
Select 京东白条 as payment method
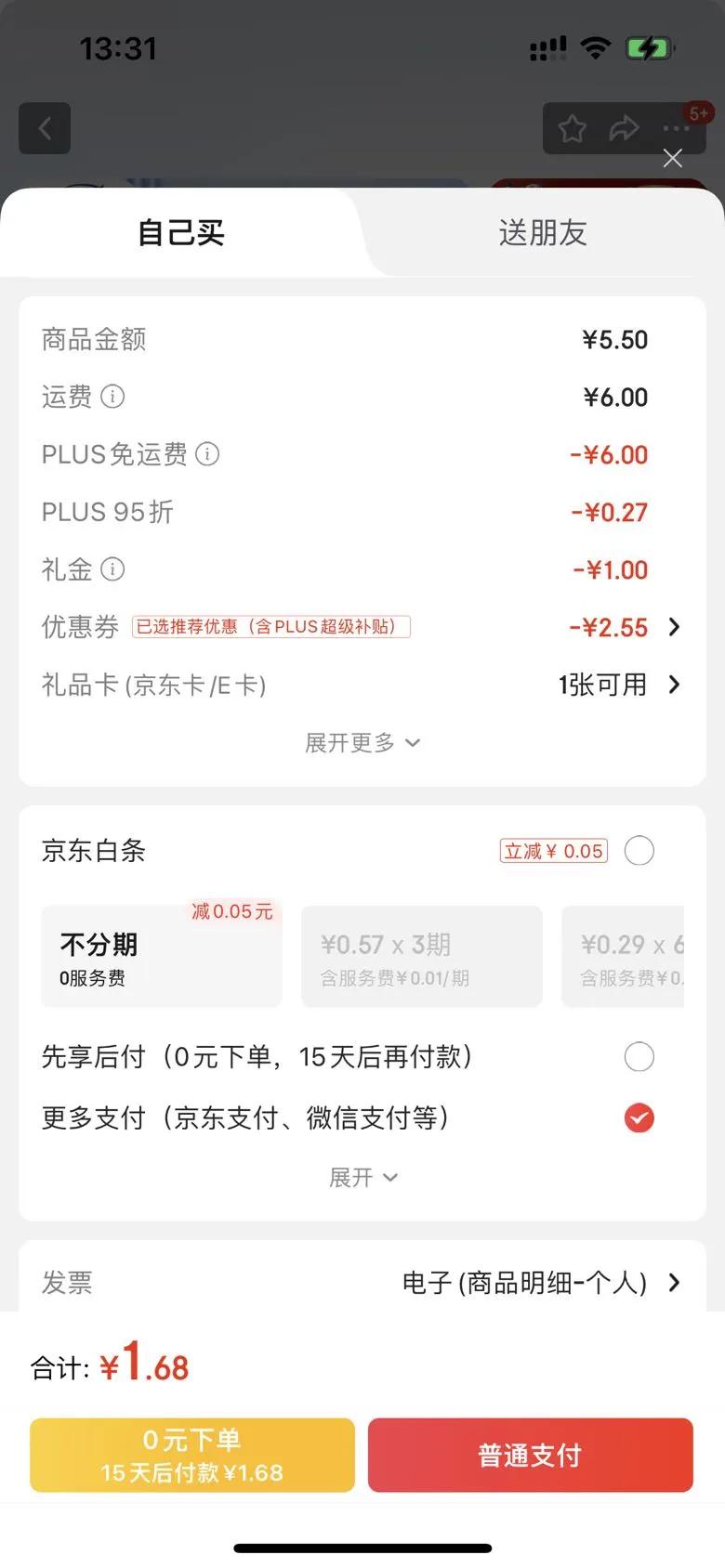point(639,851)
